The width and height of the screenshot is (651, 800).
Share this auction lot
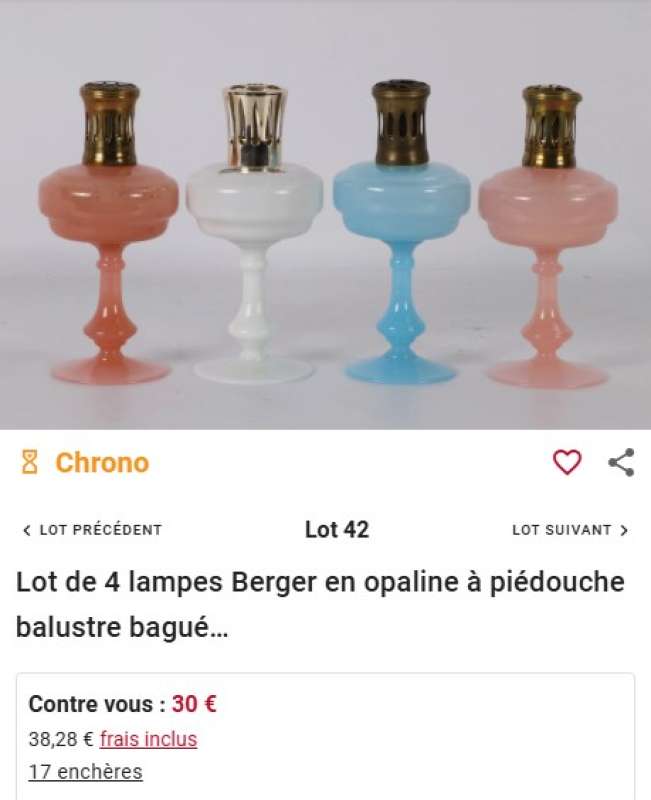tap(621, 462)
